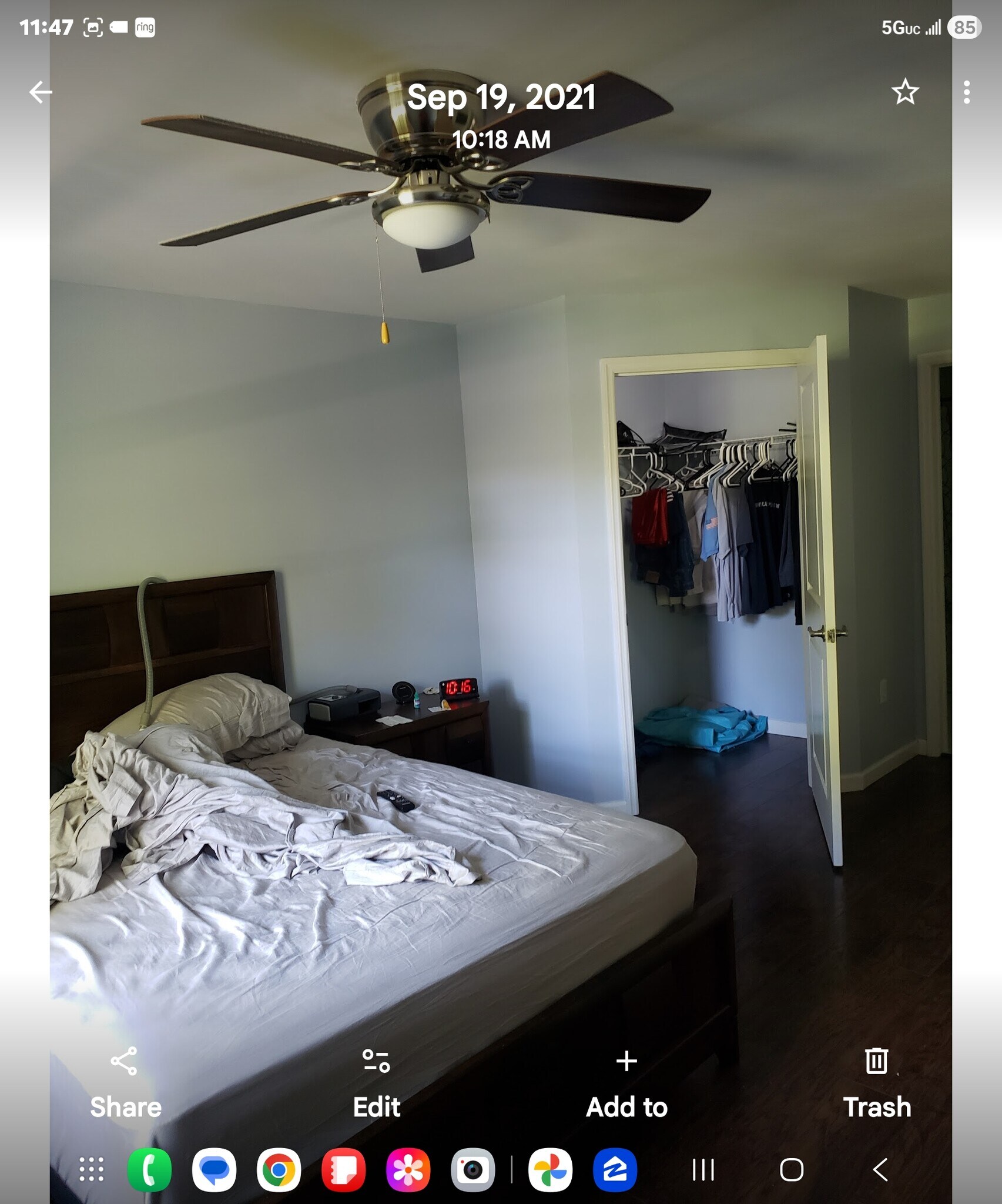The height and width of the screenshot is (1204, 1002).
Task: Open Samsung Gallery flower icon
Action: coord(408,1170)
